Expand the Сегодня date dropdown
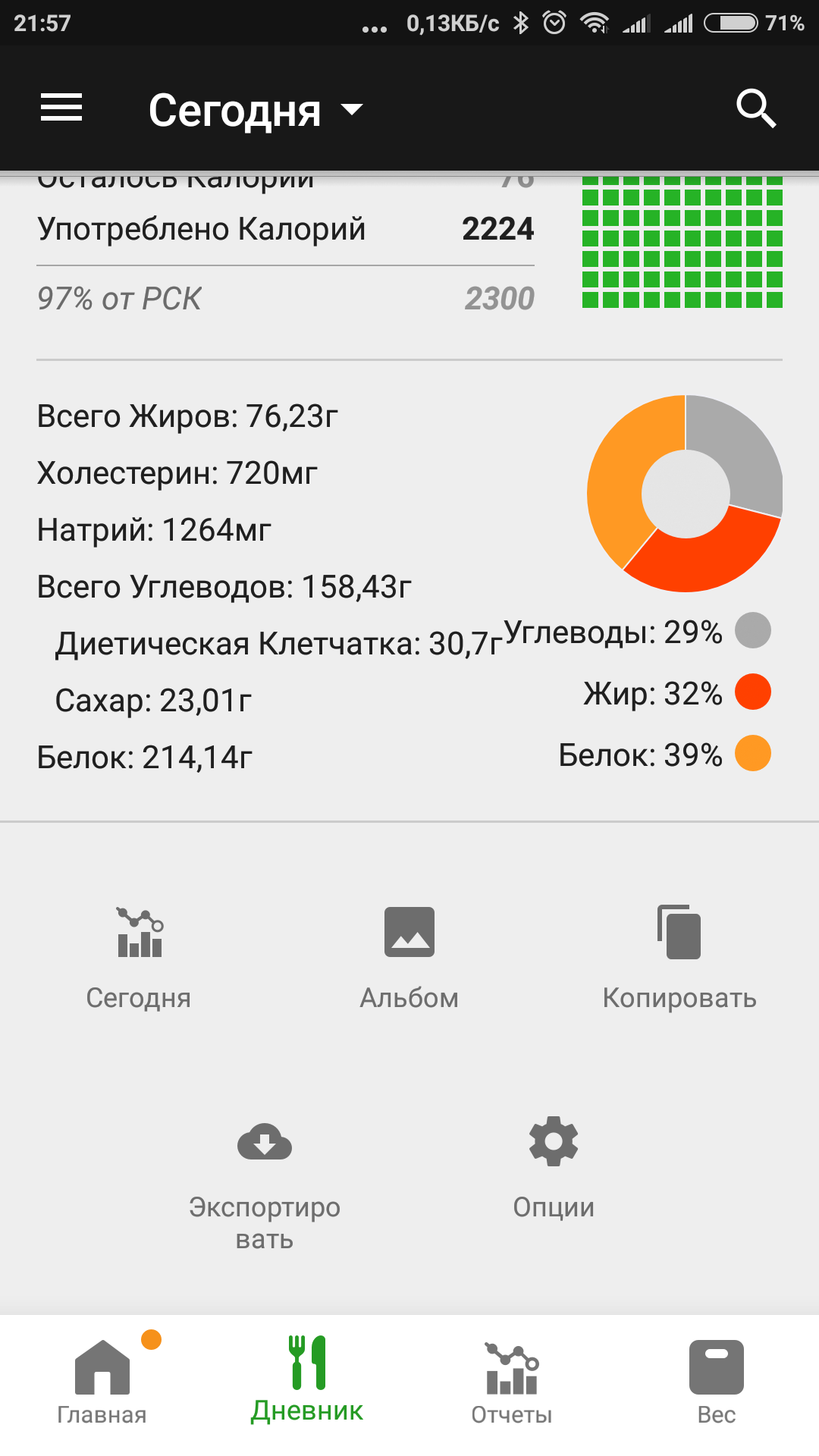The image size is (819, 1456). tap(256, 111)
